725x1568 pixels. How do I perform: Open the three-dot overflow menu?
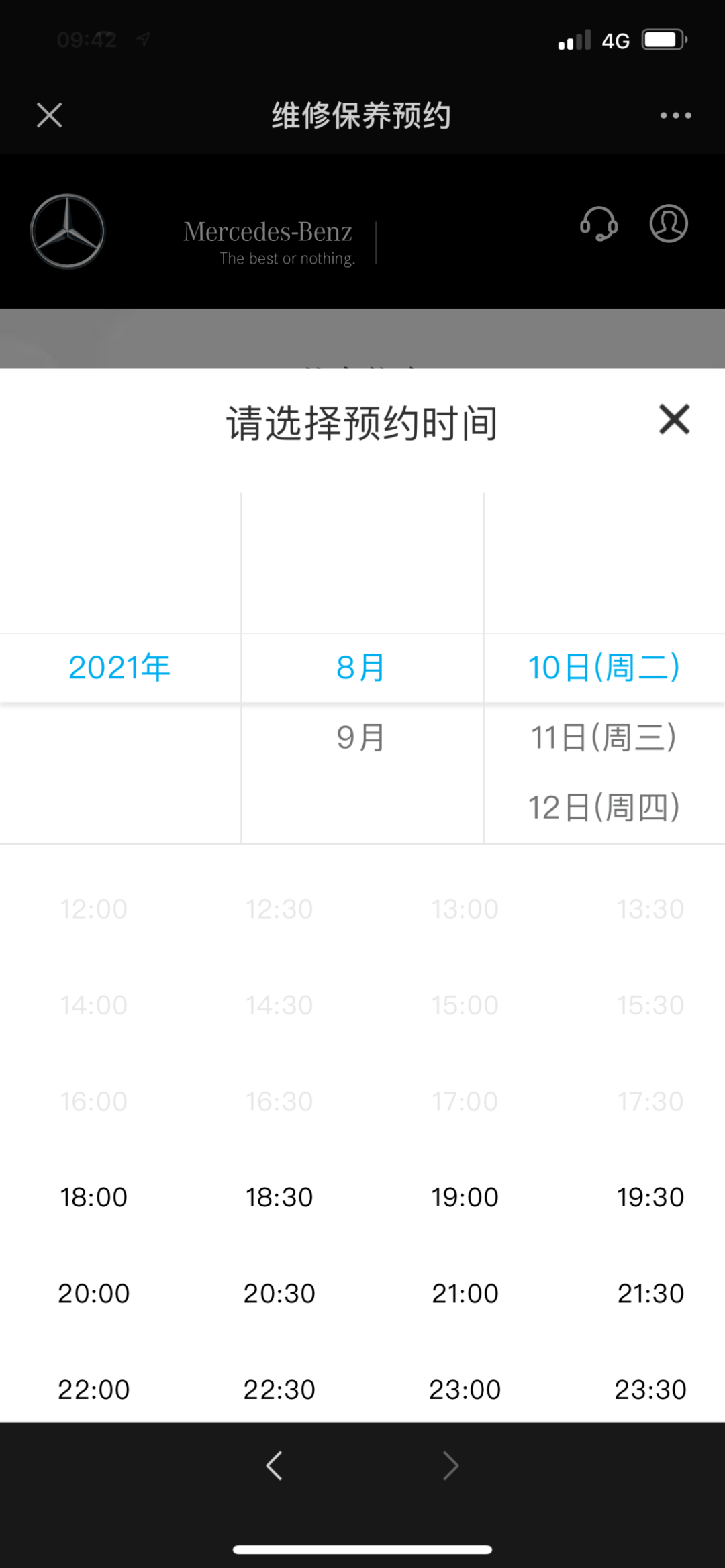point(675,115)
